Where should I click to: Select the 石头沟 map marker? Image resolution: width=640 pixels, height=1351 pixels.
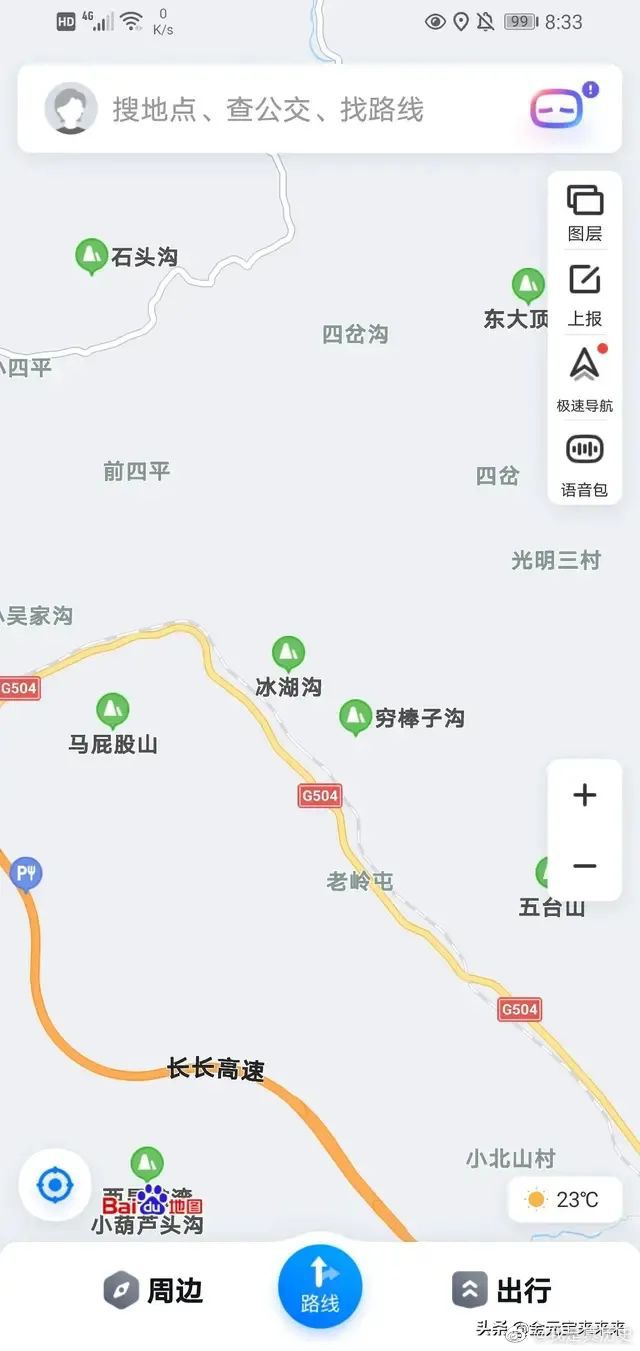click(92, 256)
